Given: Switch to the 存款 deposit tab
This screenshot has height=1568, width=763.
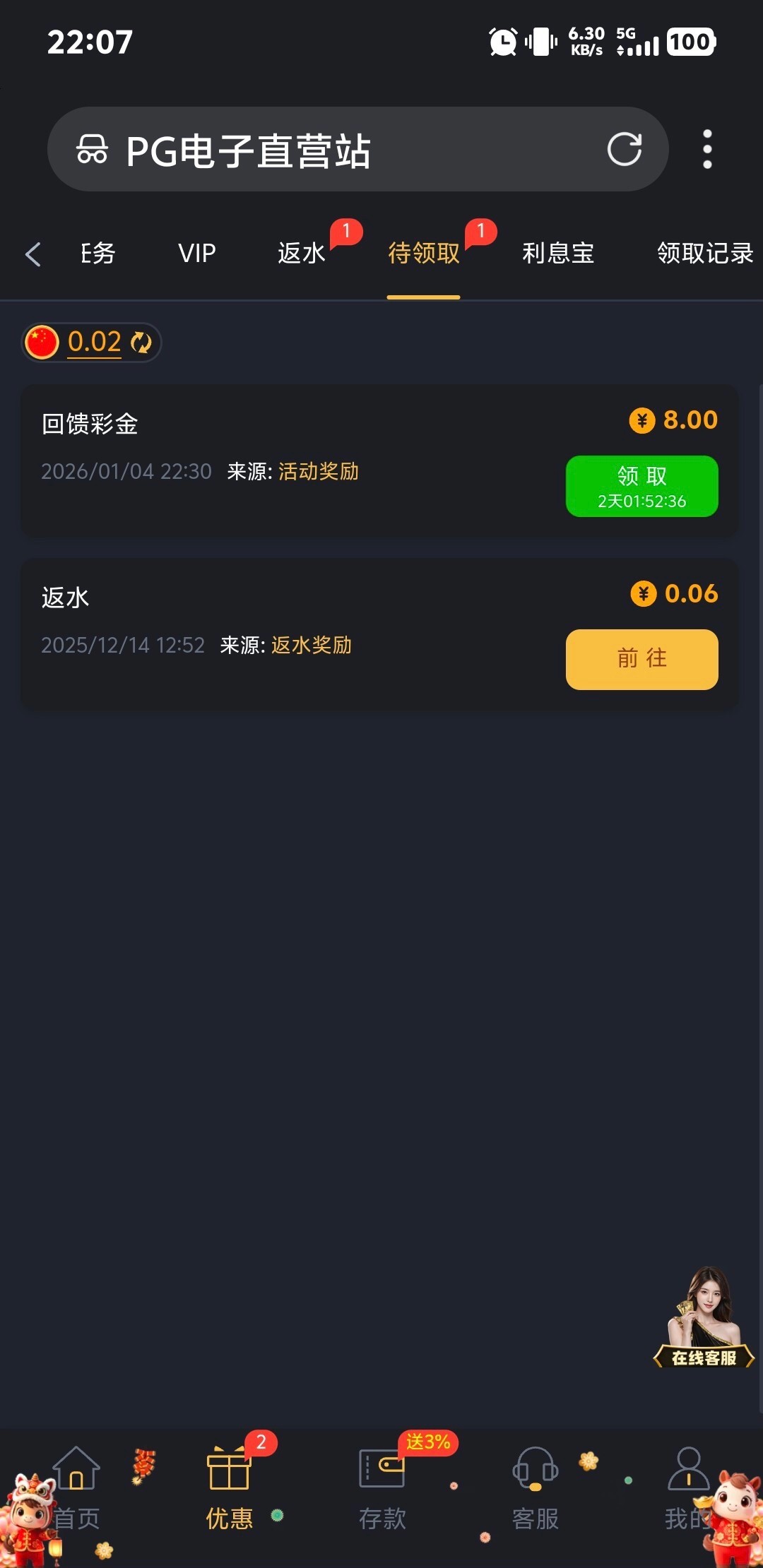Looking at the screenshot, I should pos(382,1487).
